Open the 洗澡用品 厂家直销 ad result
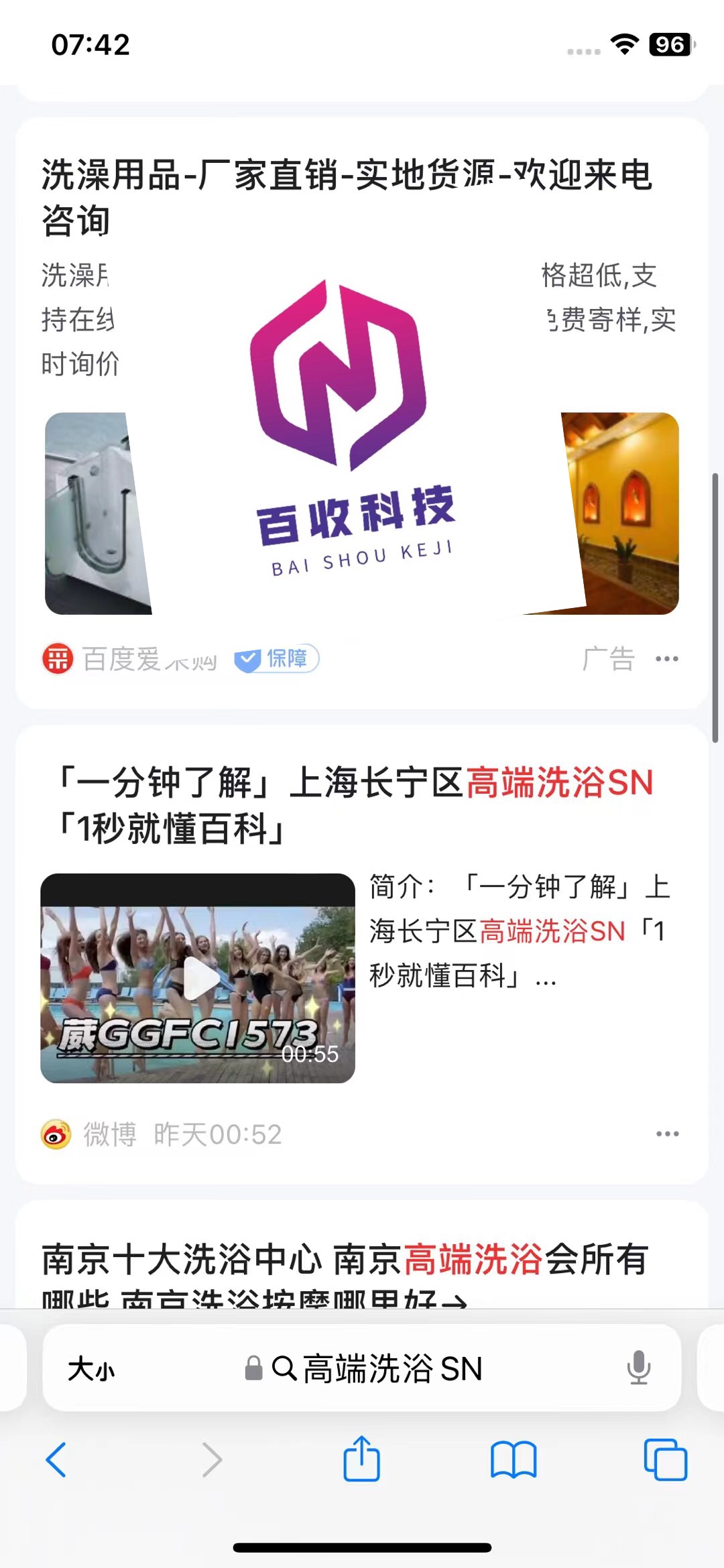 pos(347,198)
